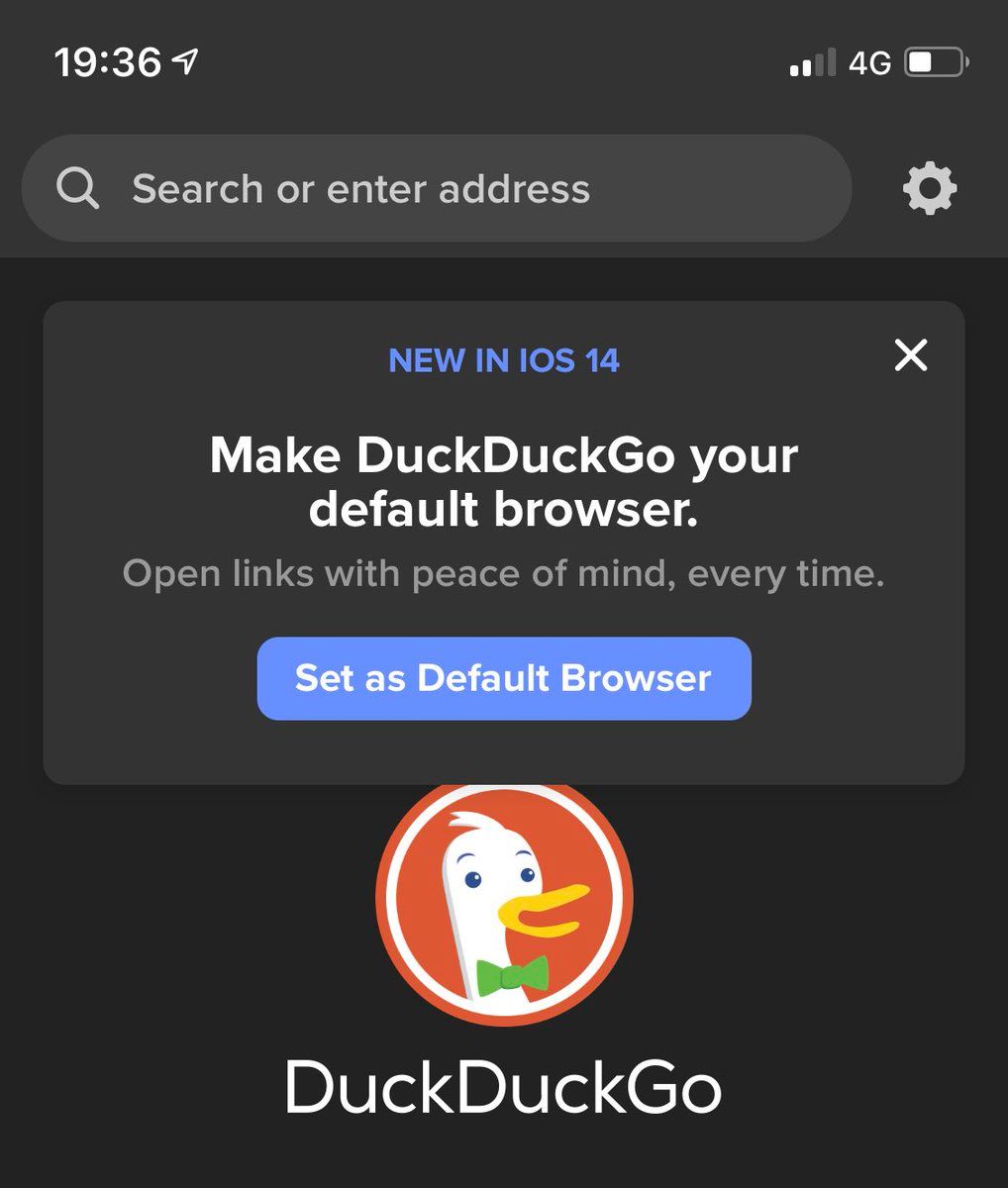
Task: Dismiss the New in iOS 14 banner
Action: [x=910, y=354]
